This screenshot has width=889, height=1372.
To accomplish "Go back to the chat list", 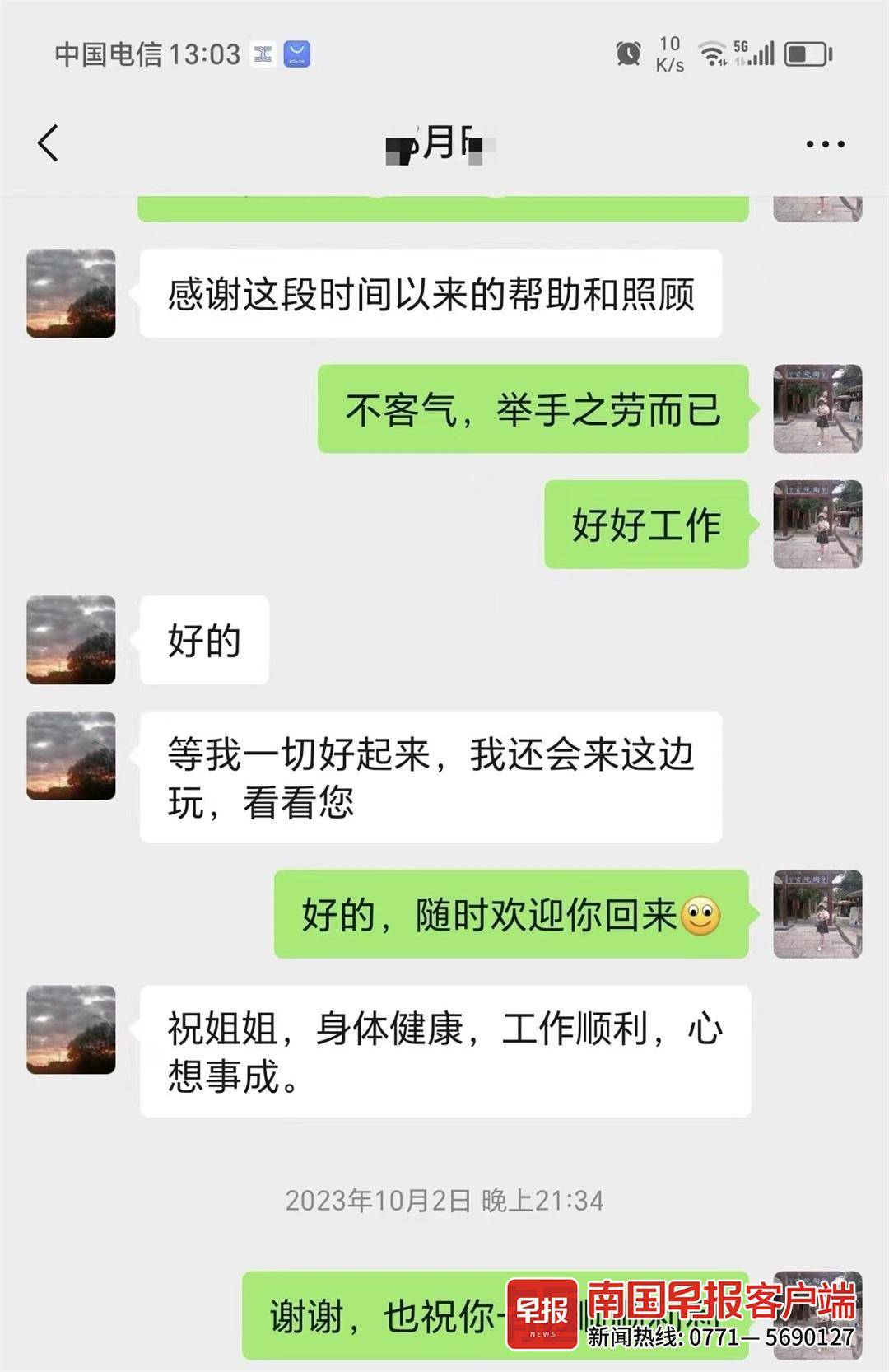I will (49, 143).
